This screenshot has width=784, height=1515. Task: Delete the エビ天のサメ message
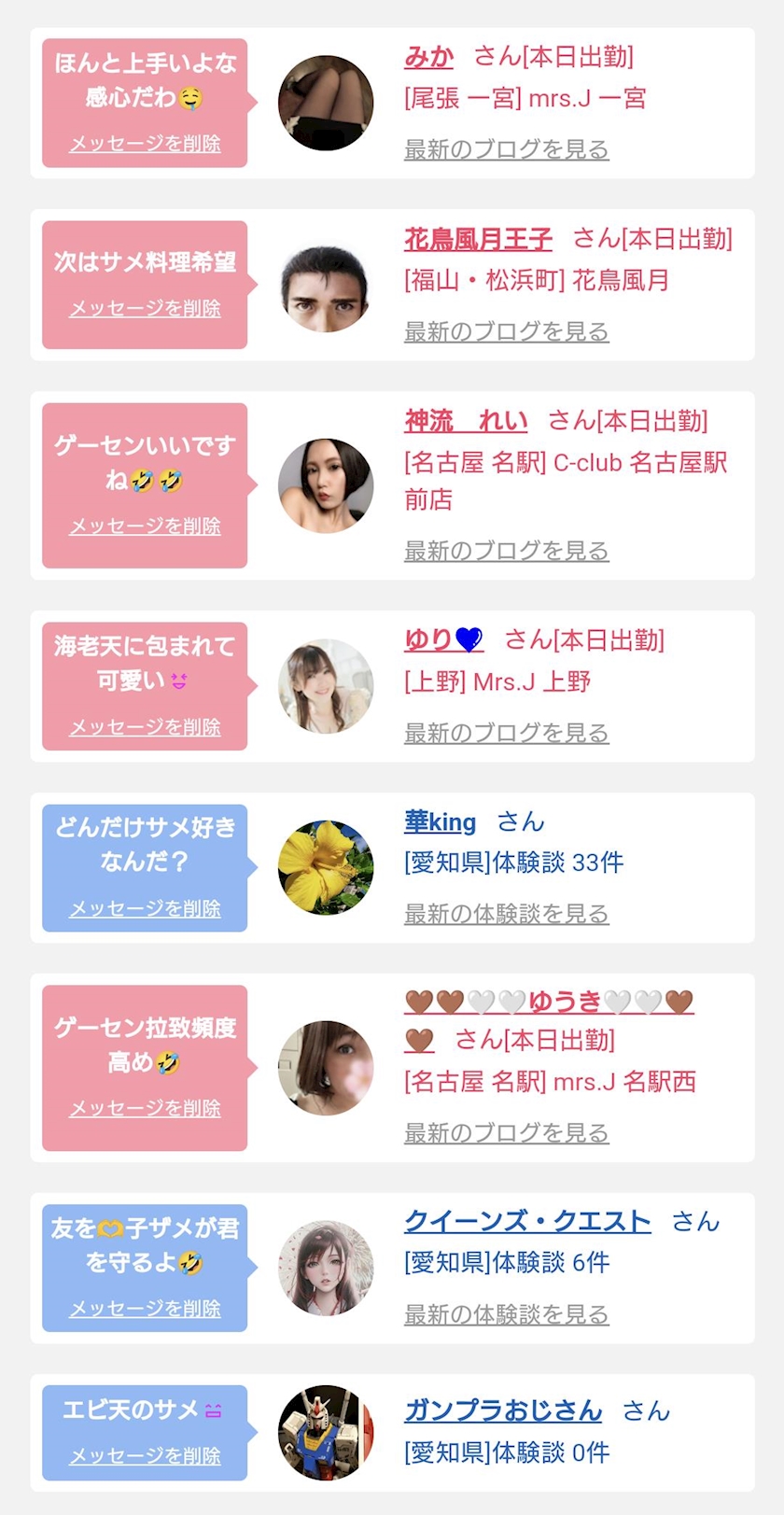145,1455
